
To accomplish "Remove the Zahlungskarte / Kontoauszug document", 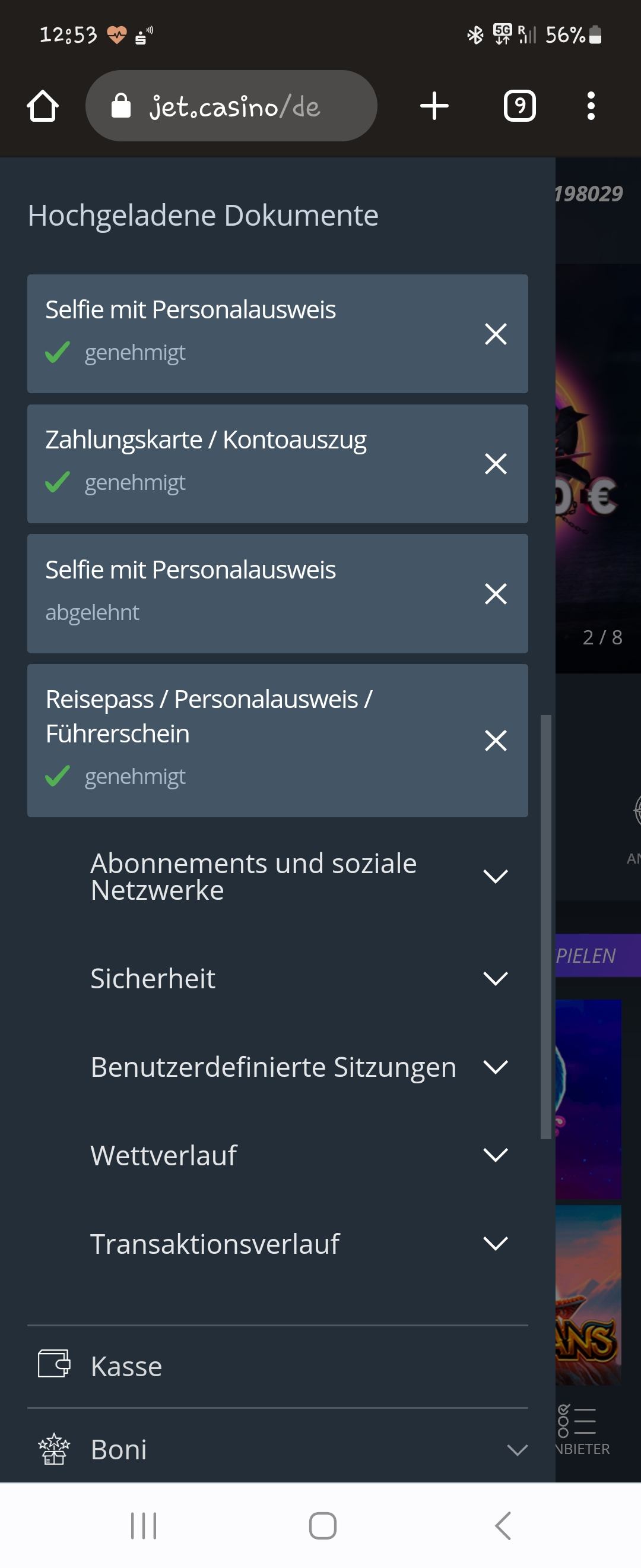I will [496, 464].
